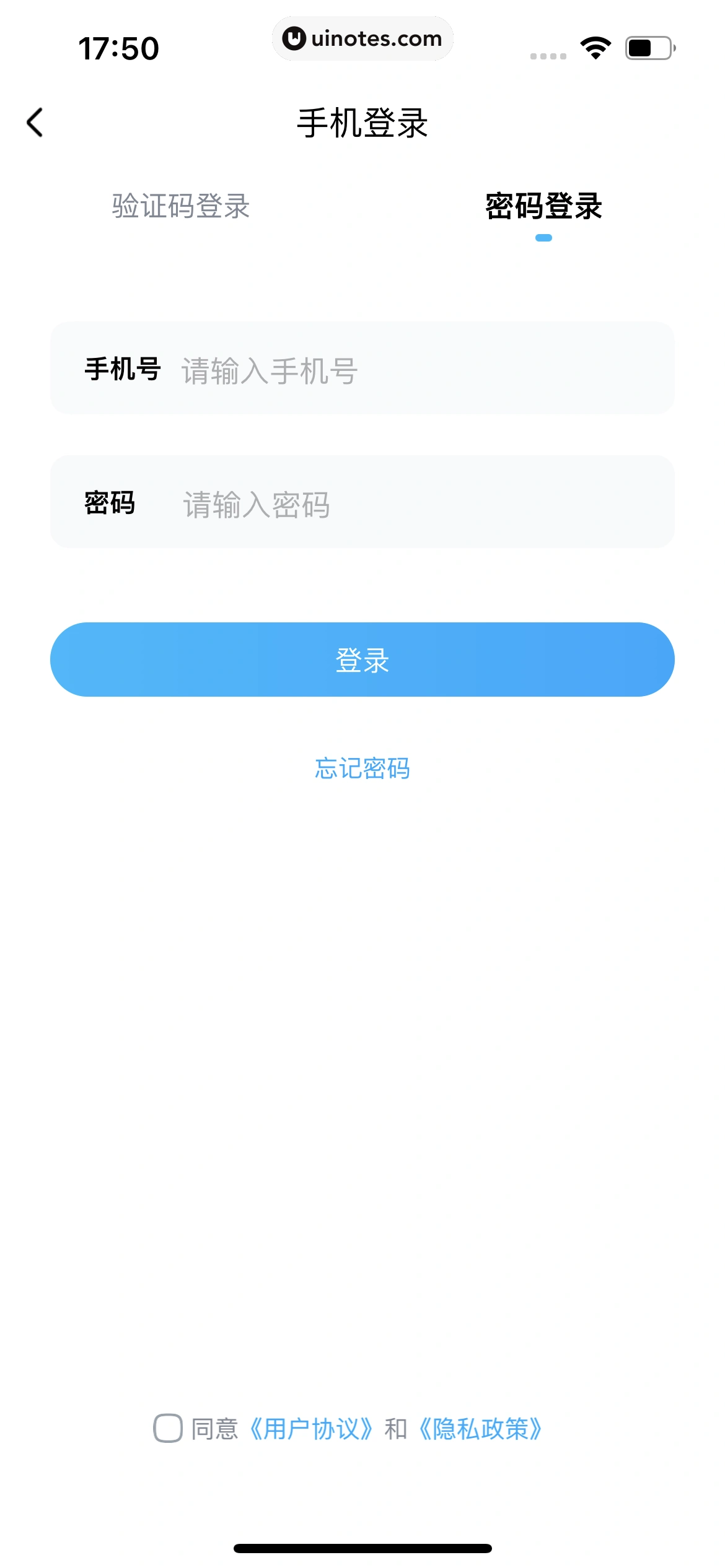This screenshot has width=725, height=1568.
Task: Open the 忘记密码 link
Action: [362, 769]
